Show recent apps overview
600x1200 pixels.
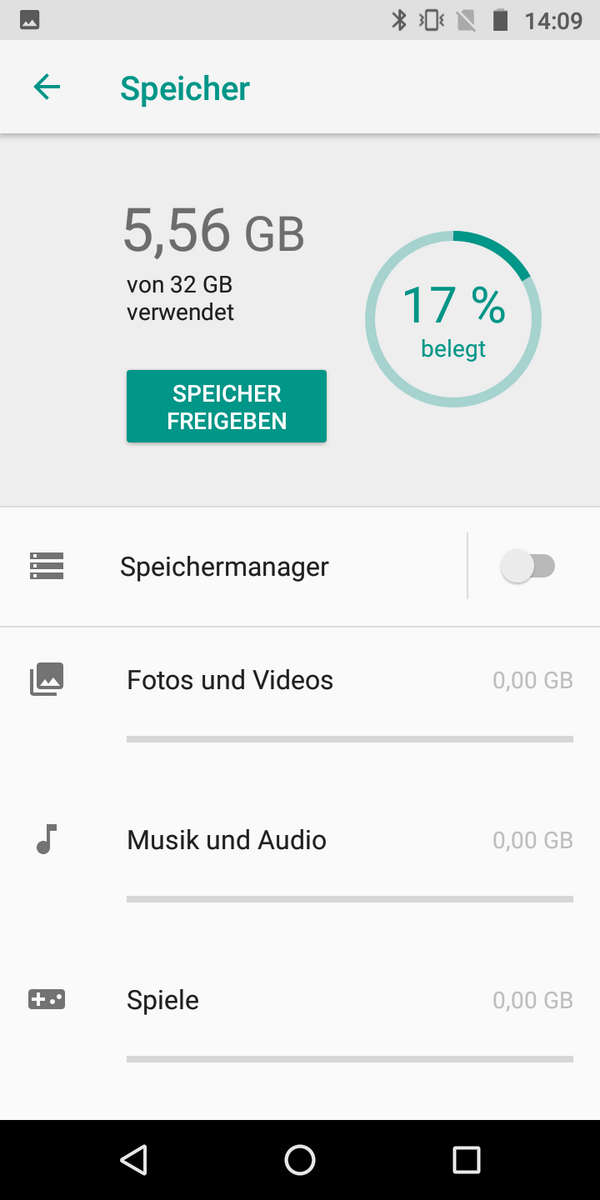click(x=466, y=1160)
